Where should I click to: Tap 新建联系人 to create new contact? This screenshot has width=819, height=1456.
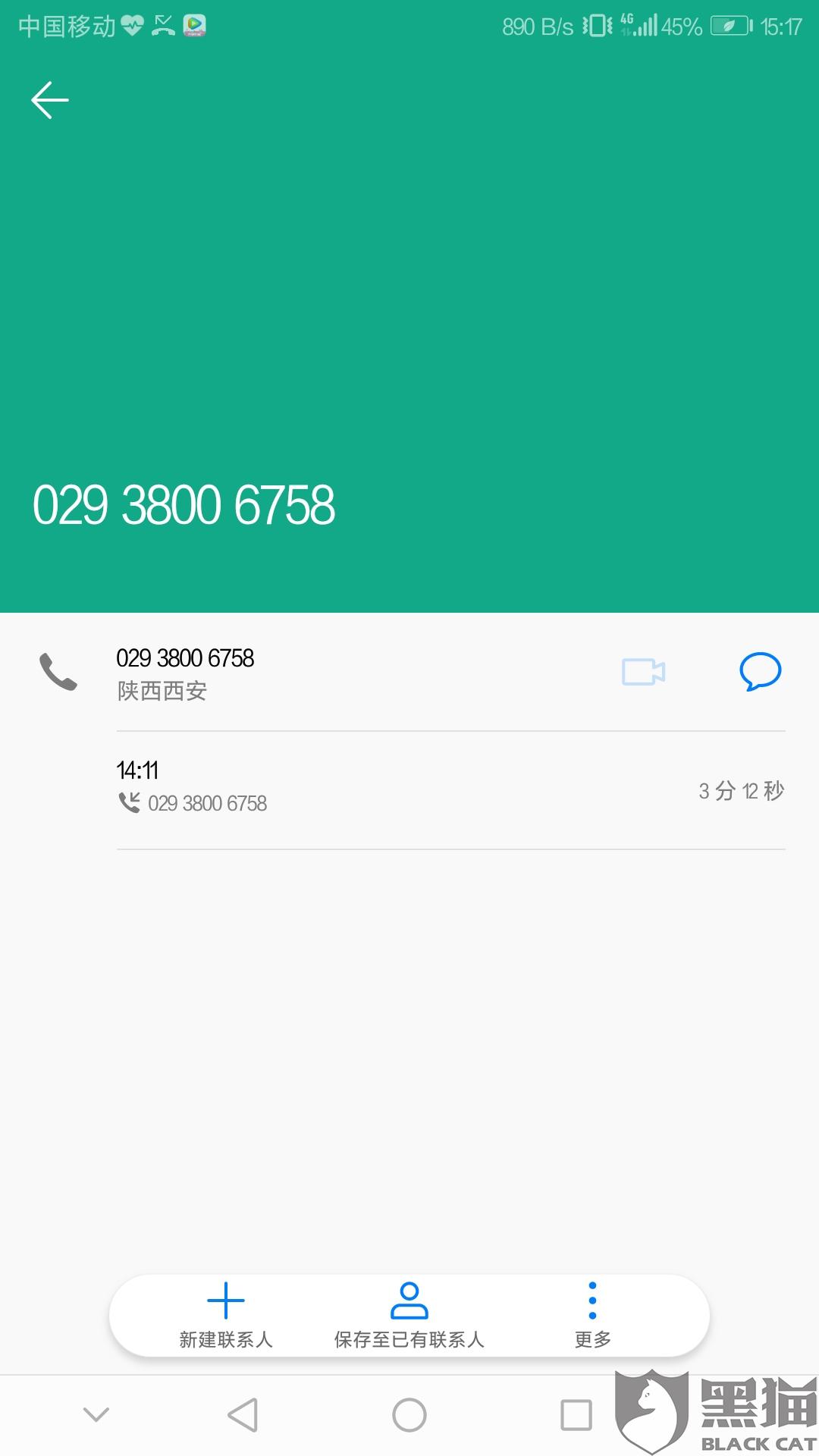click(226, 1316)
